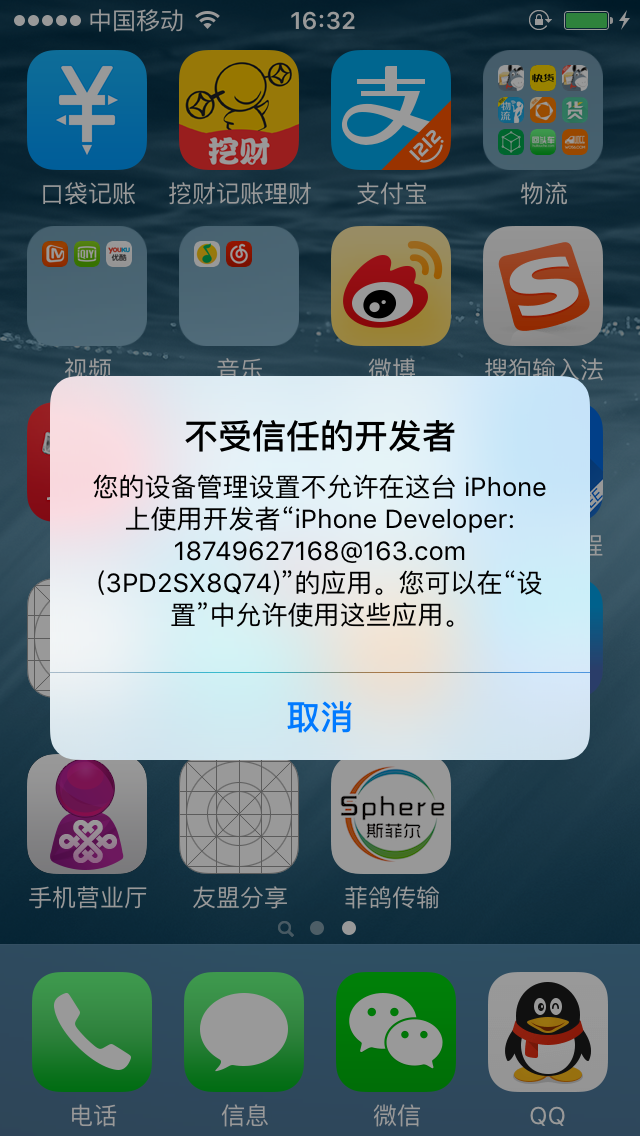Launch 友盟分享 app
Screen dimensions: 640x1136
[x=239, y=814]
